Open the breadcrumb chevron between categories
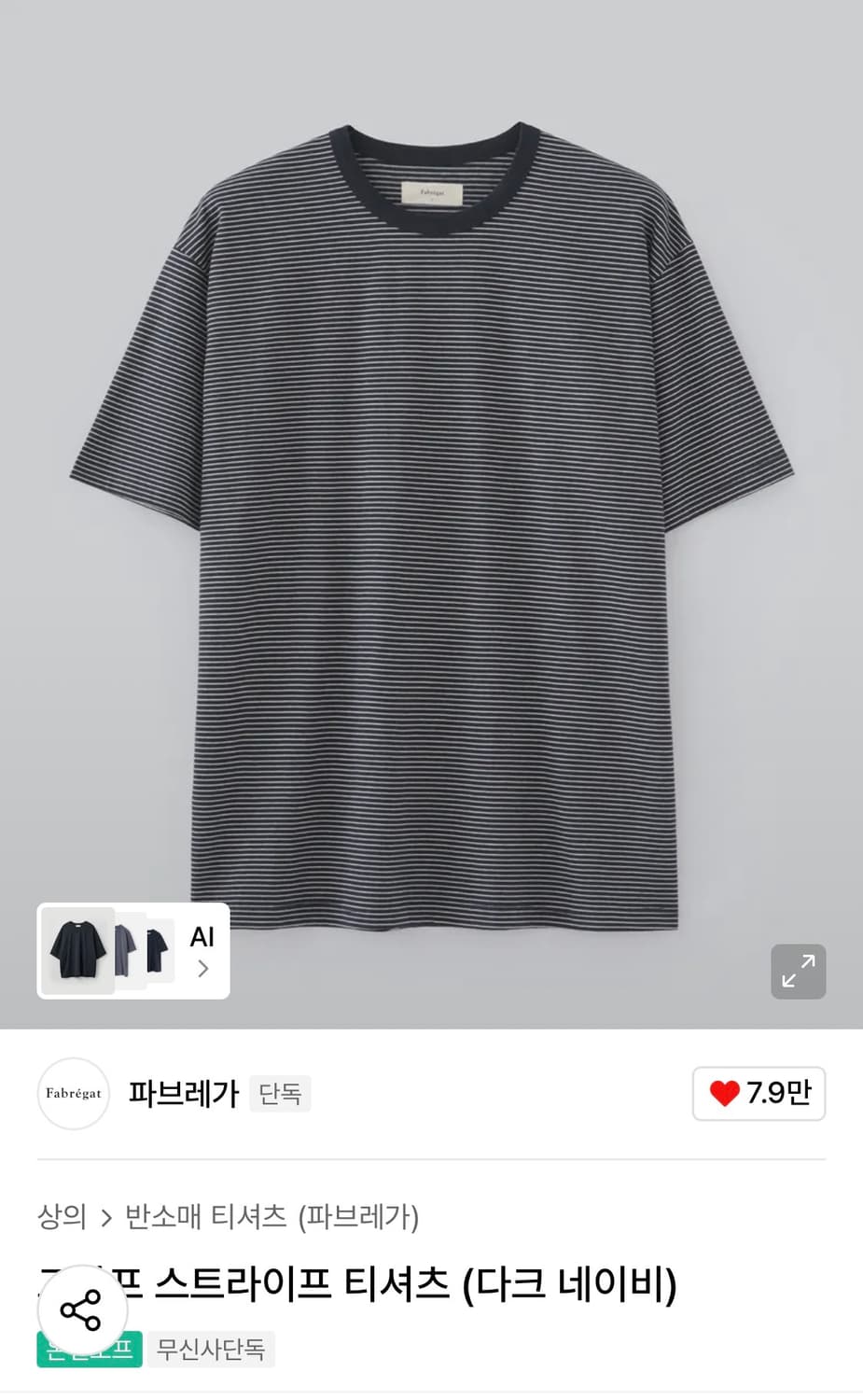 tap(105, 1218)
